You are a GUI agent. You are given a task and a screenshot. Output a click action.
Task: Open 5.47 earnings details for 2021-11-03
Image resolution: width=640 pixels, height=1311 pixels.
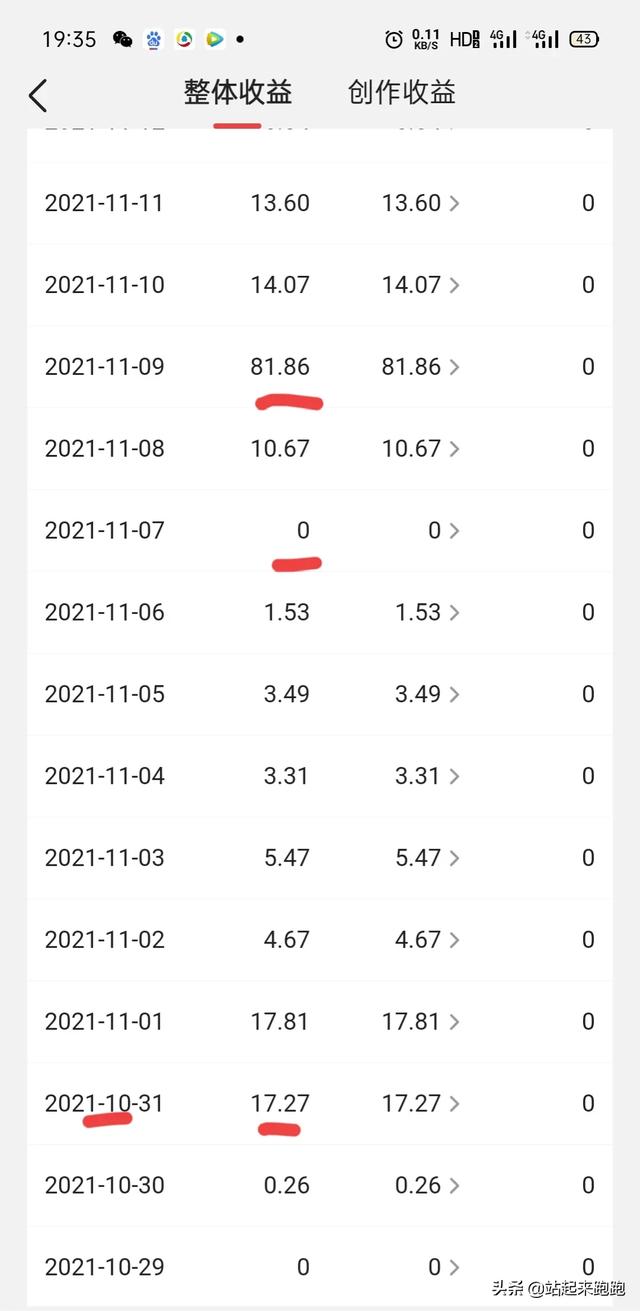tap(427, 859)
